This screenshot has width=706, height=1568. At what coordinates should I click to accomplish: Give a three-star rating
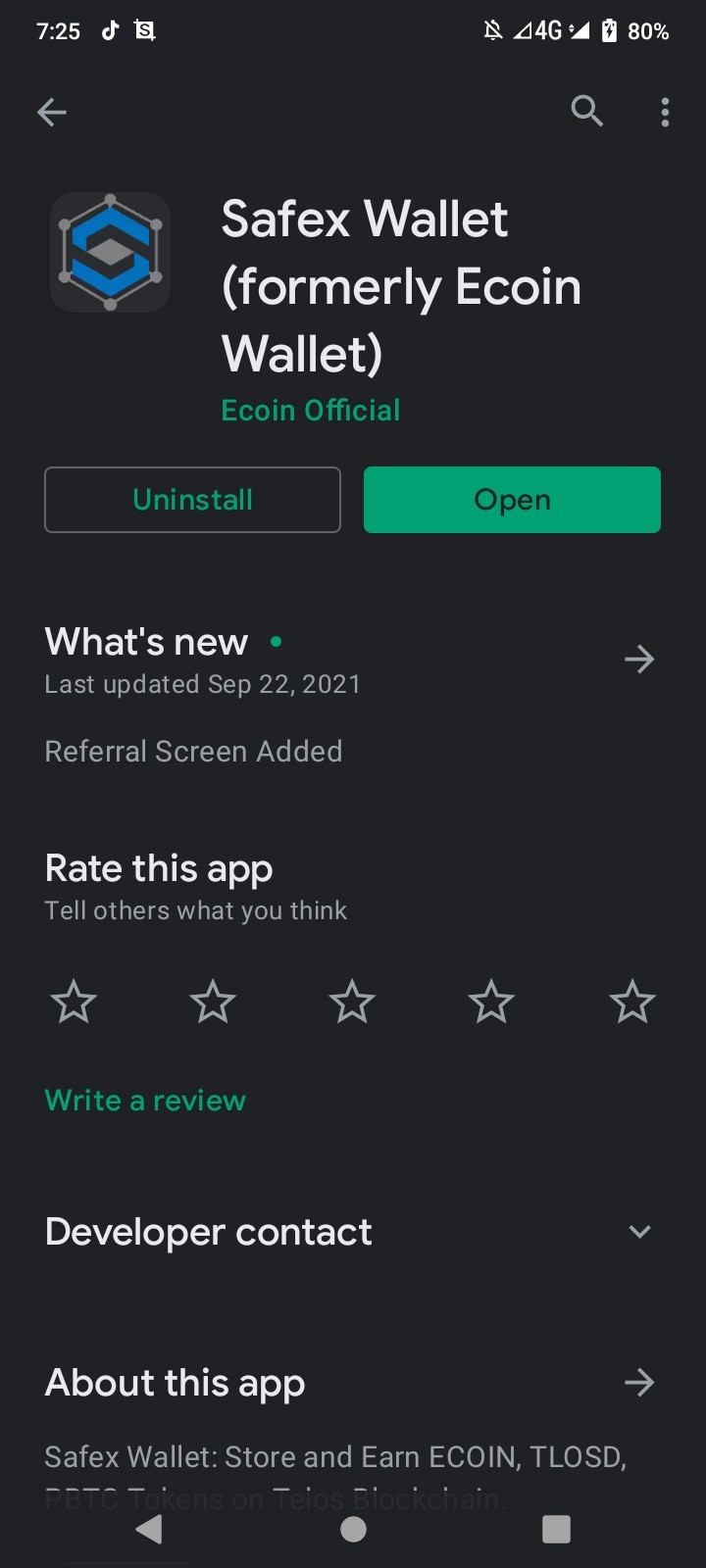(352, 1002)
